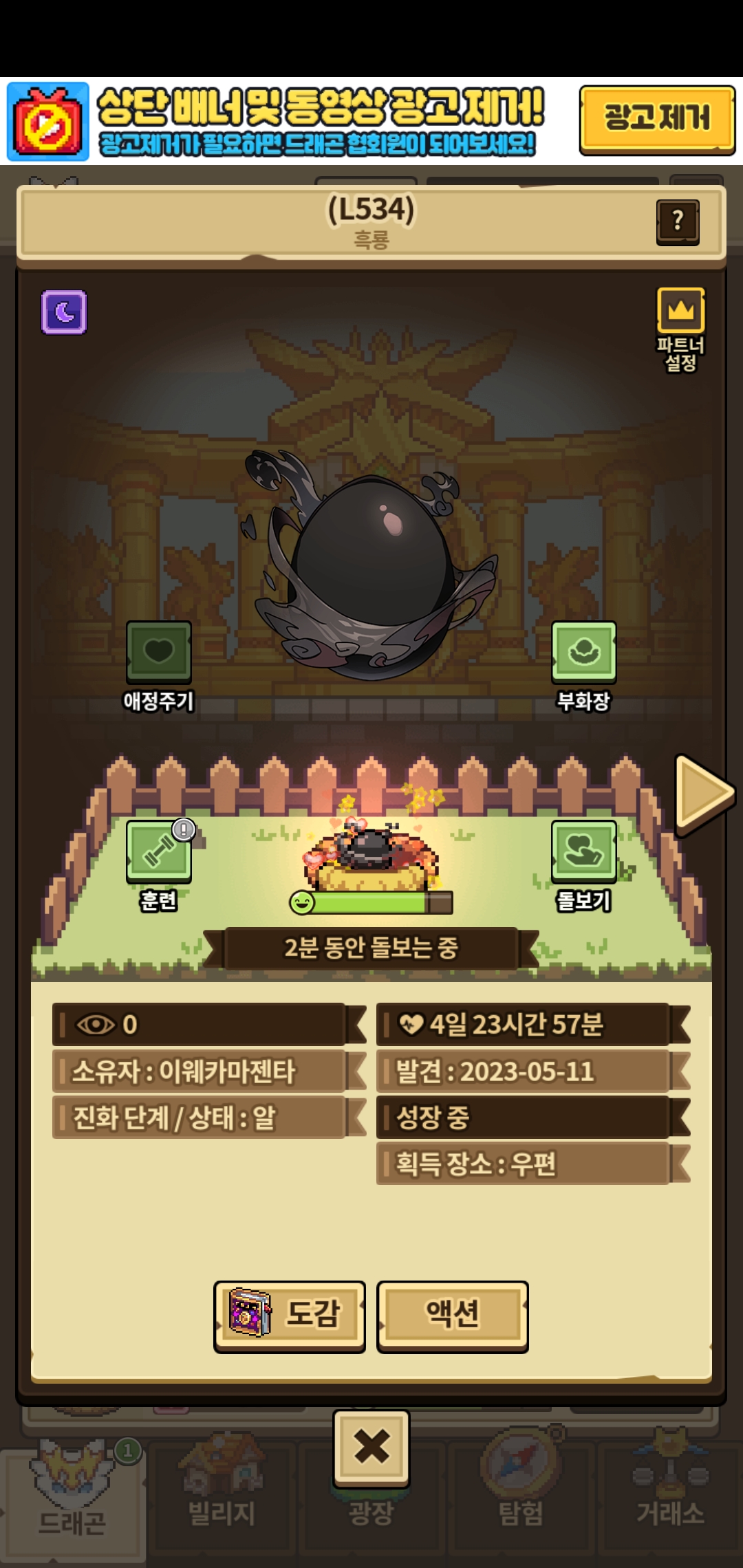743x1568 pixels.
Task: Open the question mark help button
Action: point(678,221)
